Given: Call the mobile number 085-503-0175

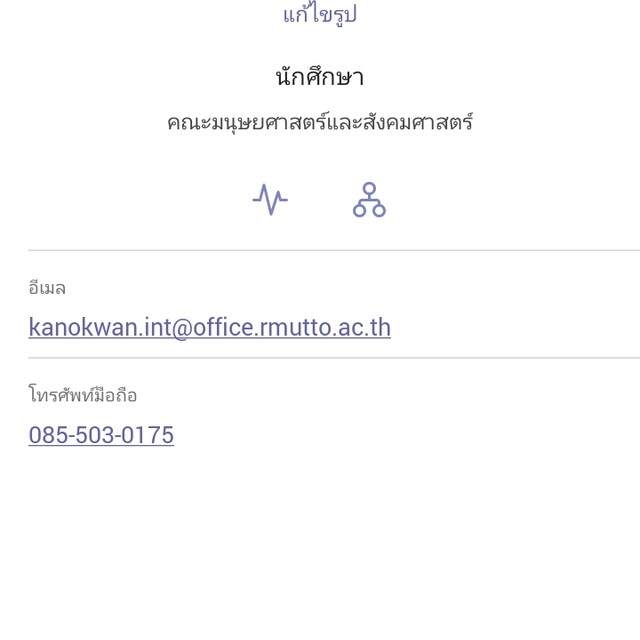Looking at the screenshot, I should (101, 435).
